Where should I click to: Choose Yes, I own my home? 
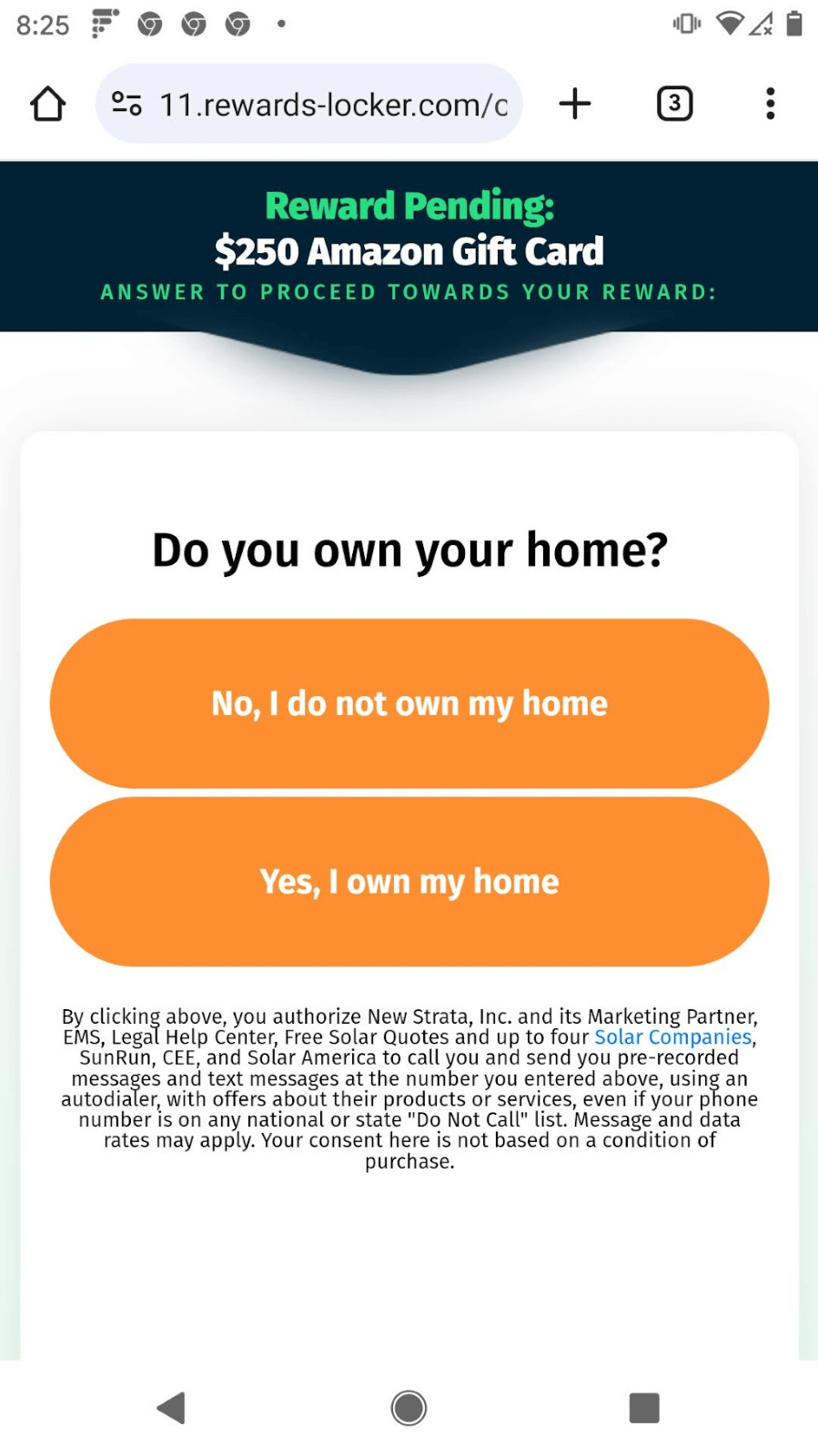[409, 882]
